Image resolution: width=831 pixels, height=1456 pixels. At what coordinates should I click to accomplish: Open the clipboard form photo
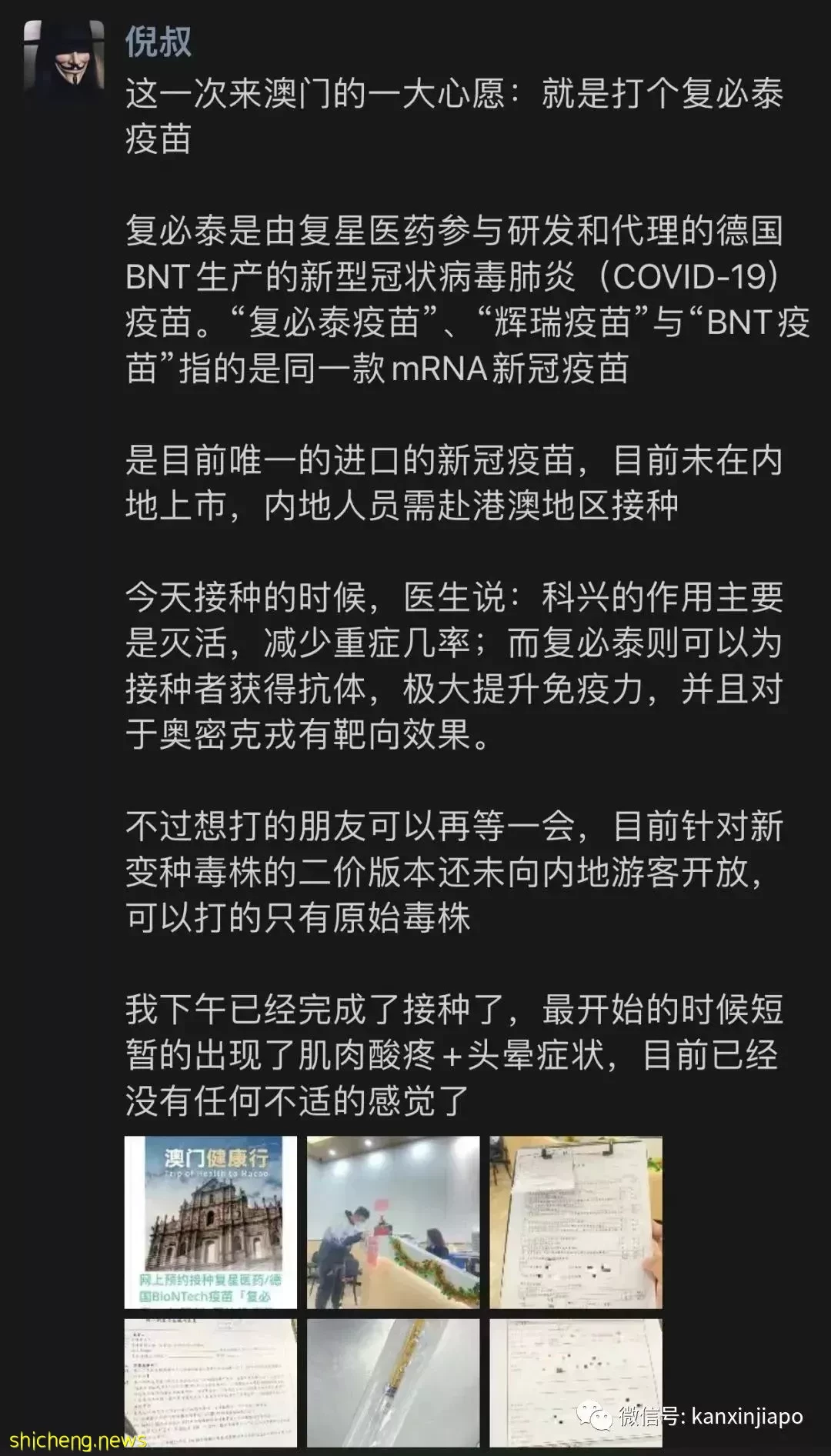(576, 1222)
